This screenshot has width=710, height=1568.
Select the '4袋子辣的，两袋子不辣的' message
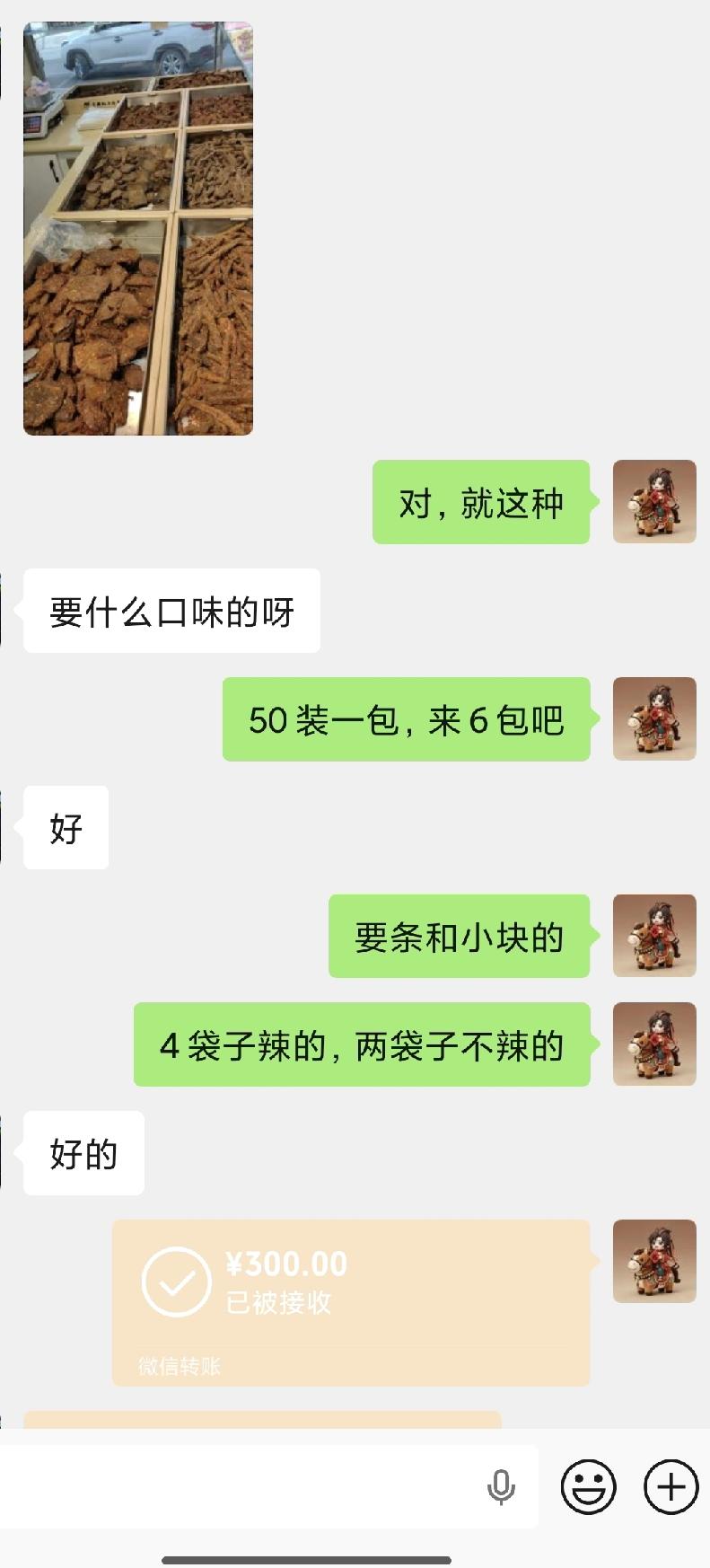point(362,1044)
